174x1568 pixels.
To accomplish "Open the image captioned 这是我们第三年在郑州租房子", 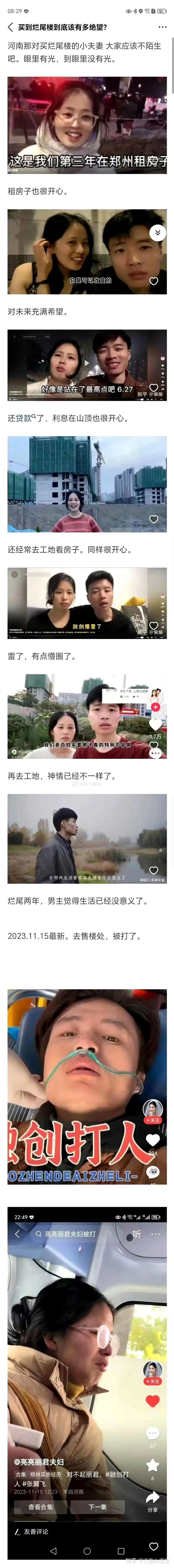I will (87, 125).
